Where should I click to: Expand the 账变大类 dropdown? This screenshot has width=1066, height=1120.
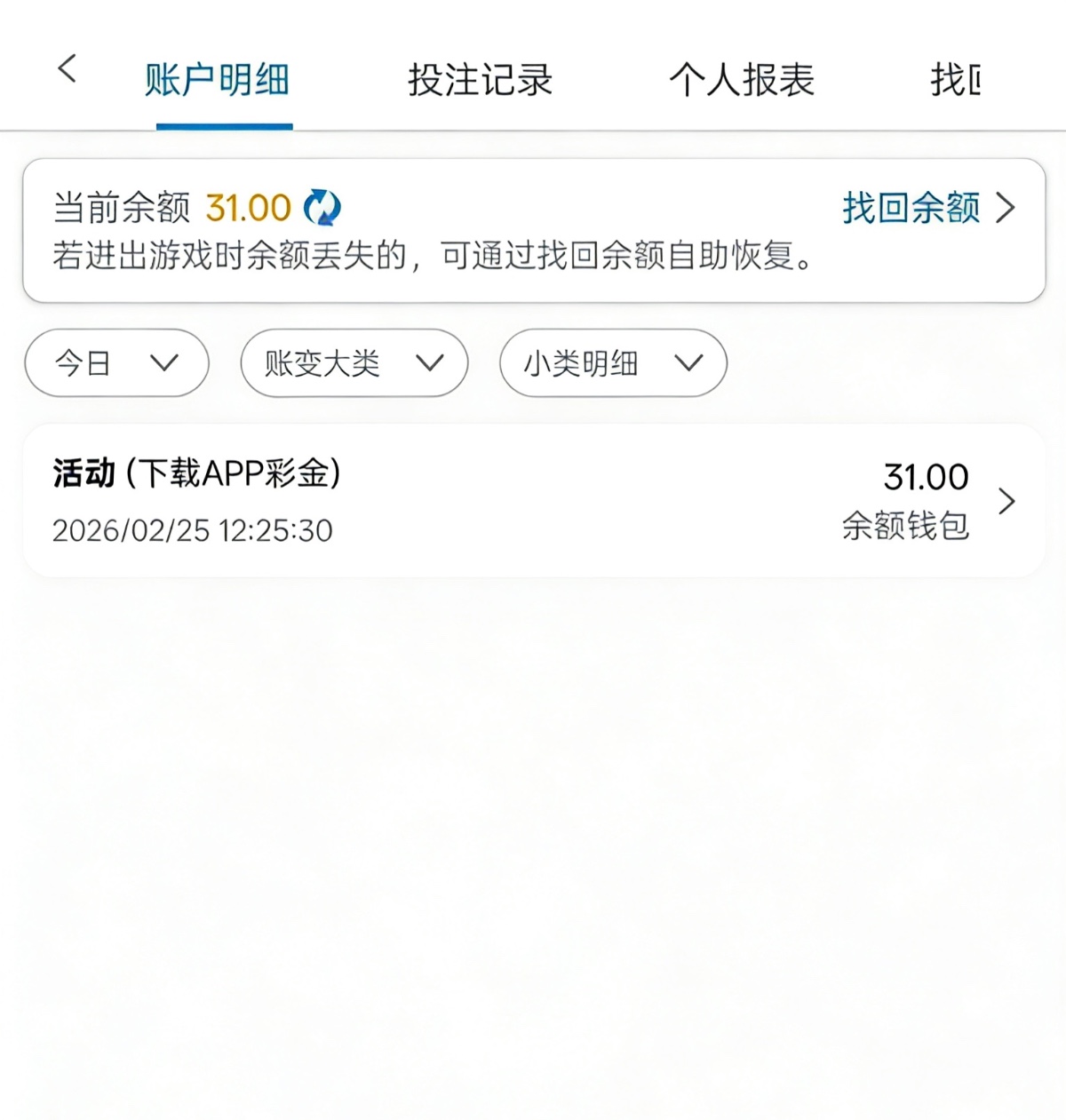(x=354, y=362)
